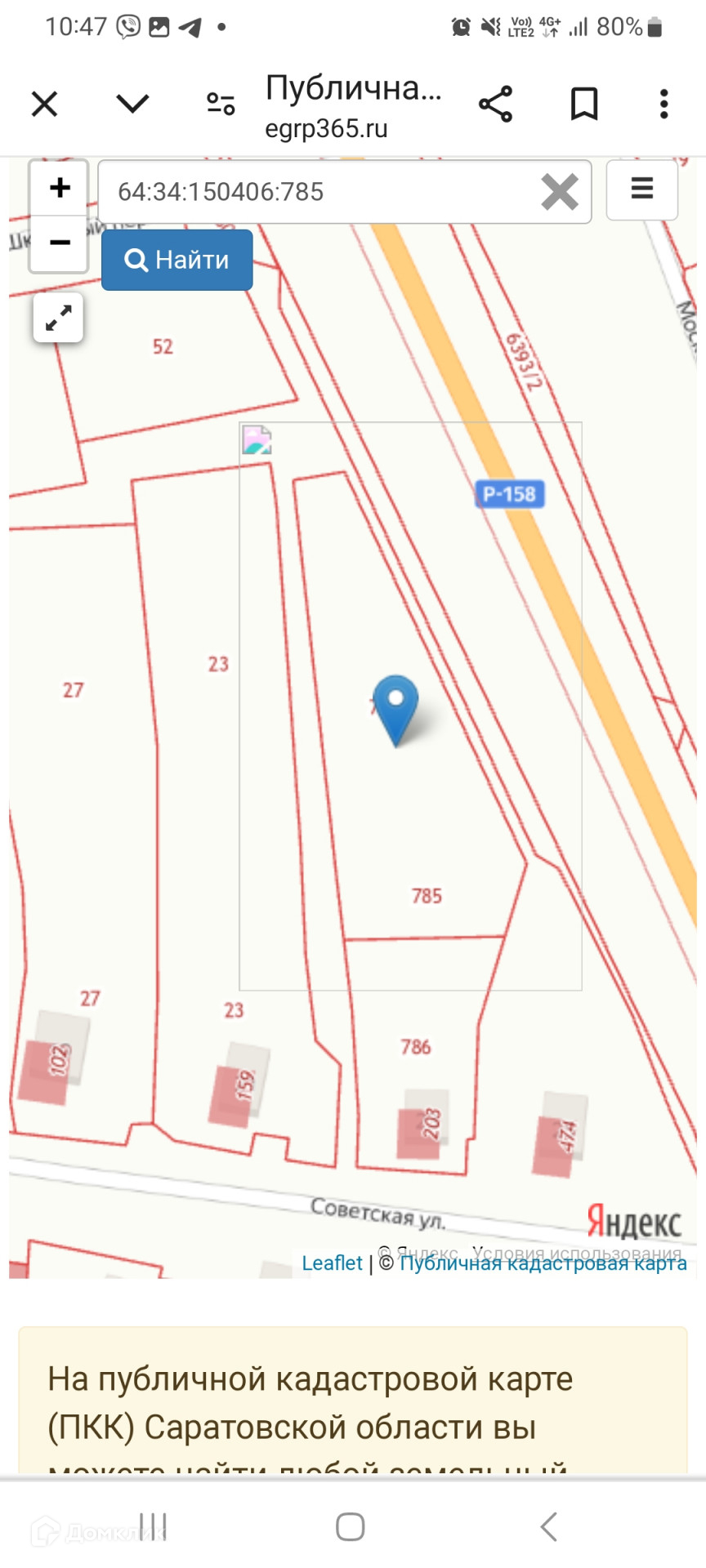The image size is (706, 1568).
Task: Expand map to fullscreen
Action: tap(58, 318)
